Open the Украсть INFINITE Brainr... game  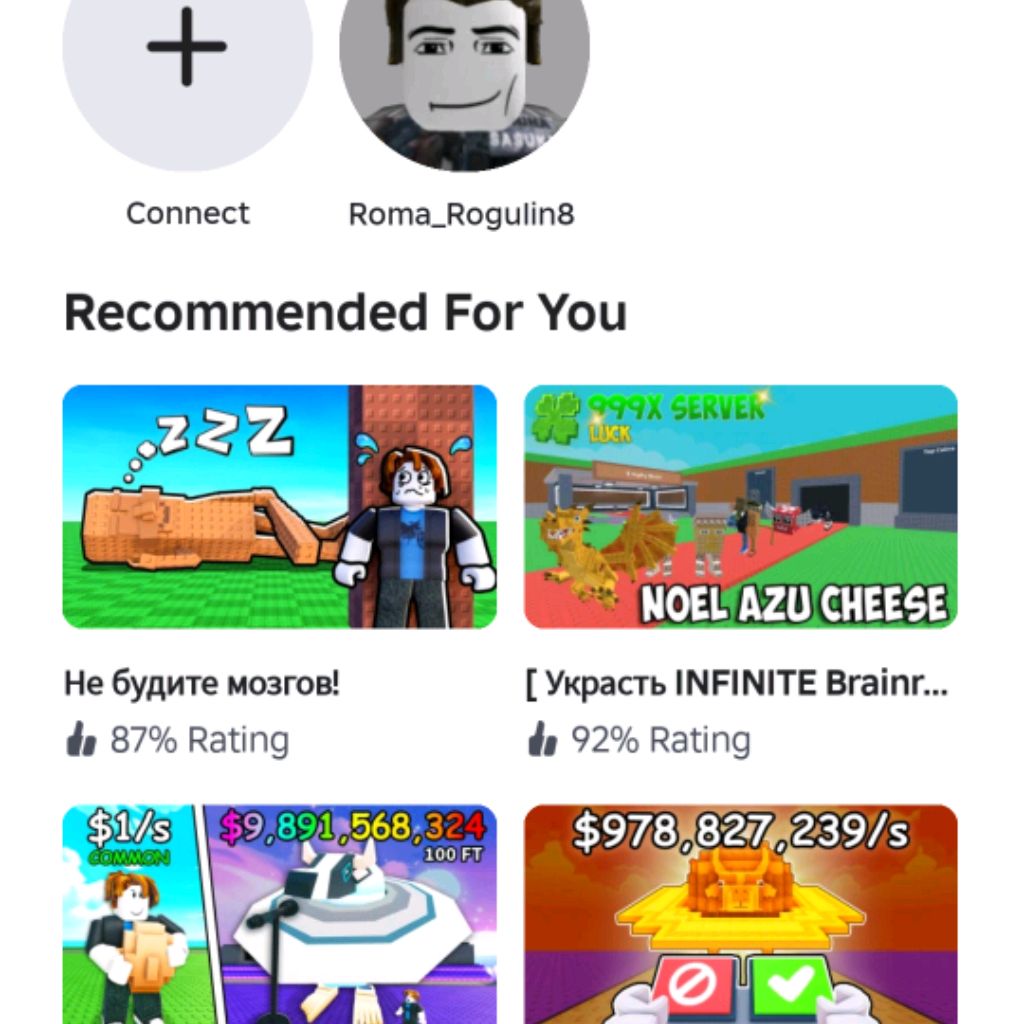[x=740, y=507]
